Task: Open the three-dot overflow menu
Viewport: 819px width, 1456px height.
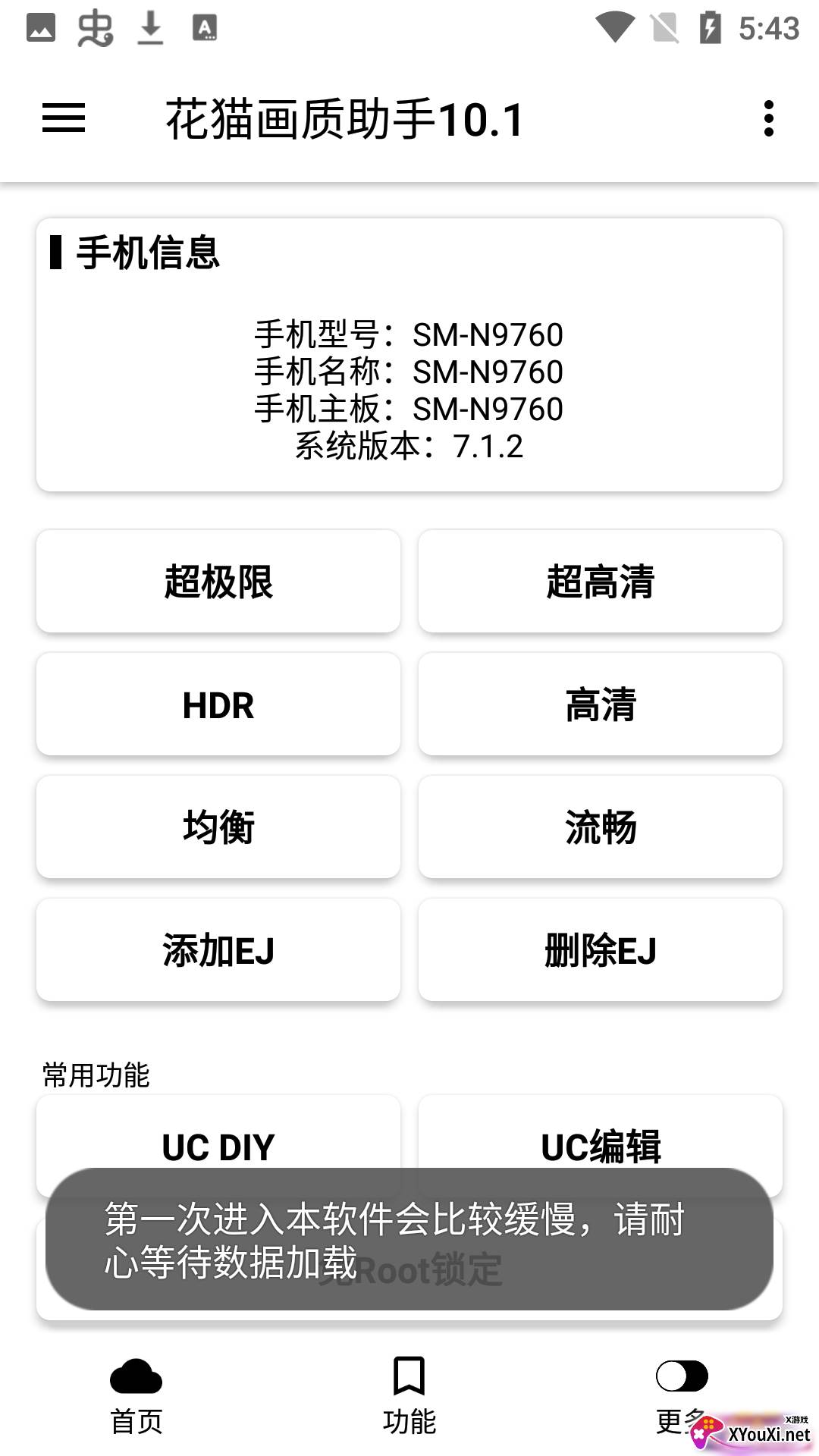Action: point(769,119)
